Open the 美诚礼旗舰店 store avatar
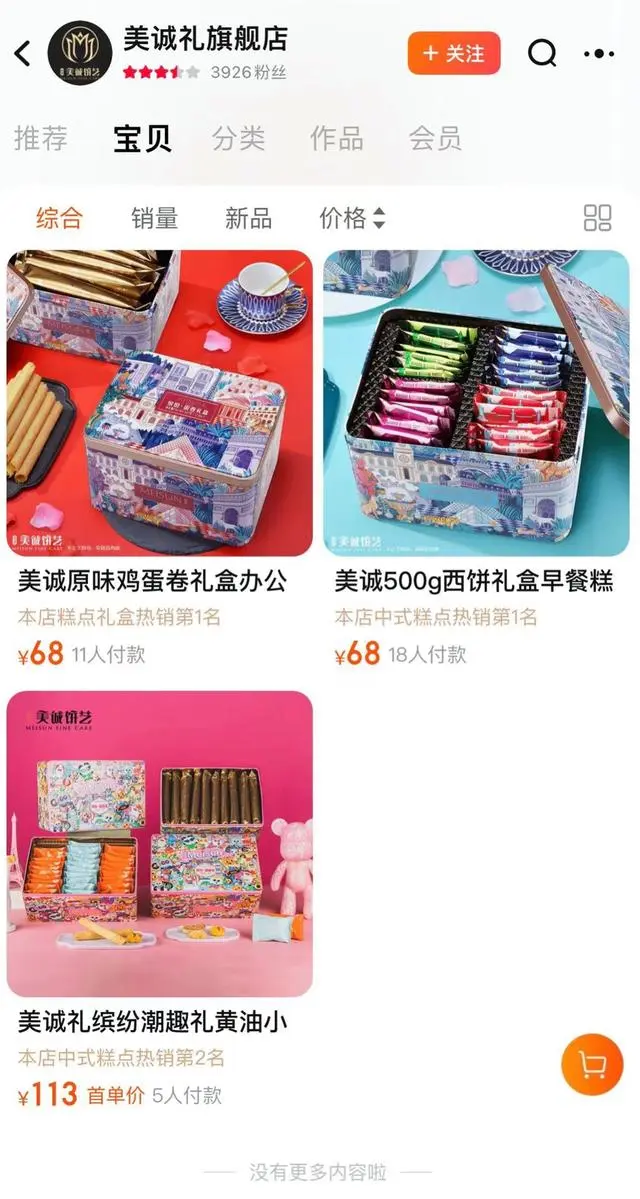Screen dimensions: 640x1199 80,53
